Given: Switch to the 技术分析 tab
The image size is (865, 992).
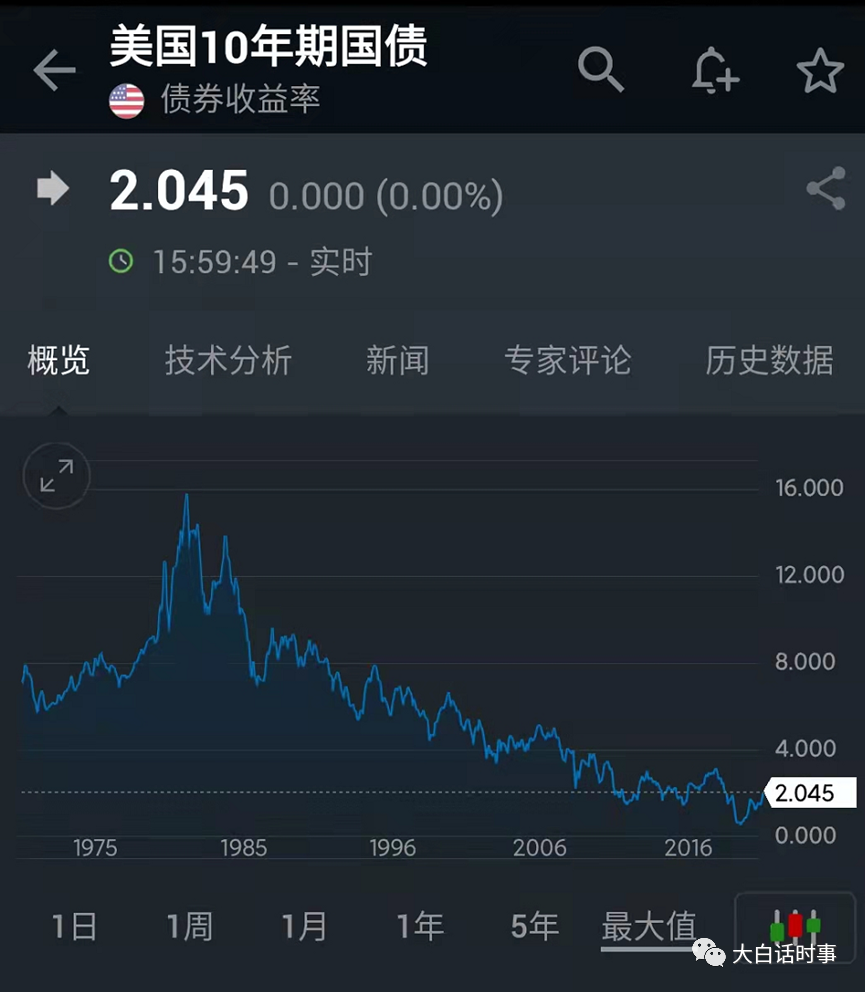Looking at the screenshot, I should coord(228,360).
